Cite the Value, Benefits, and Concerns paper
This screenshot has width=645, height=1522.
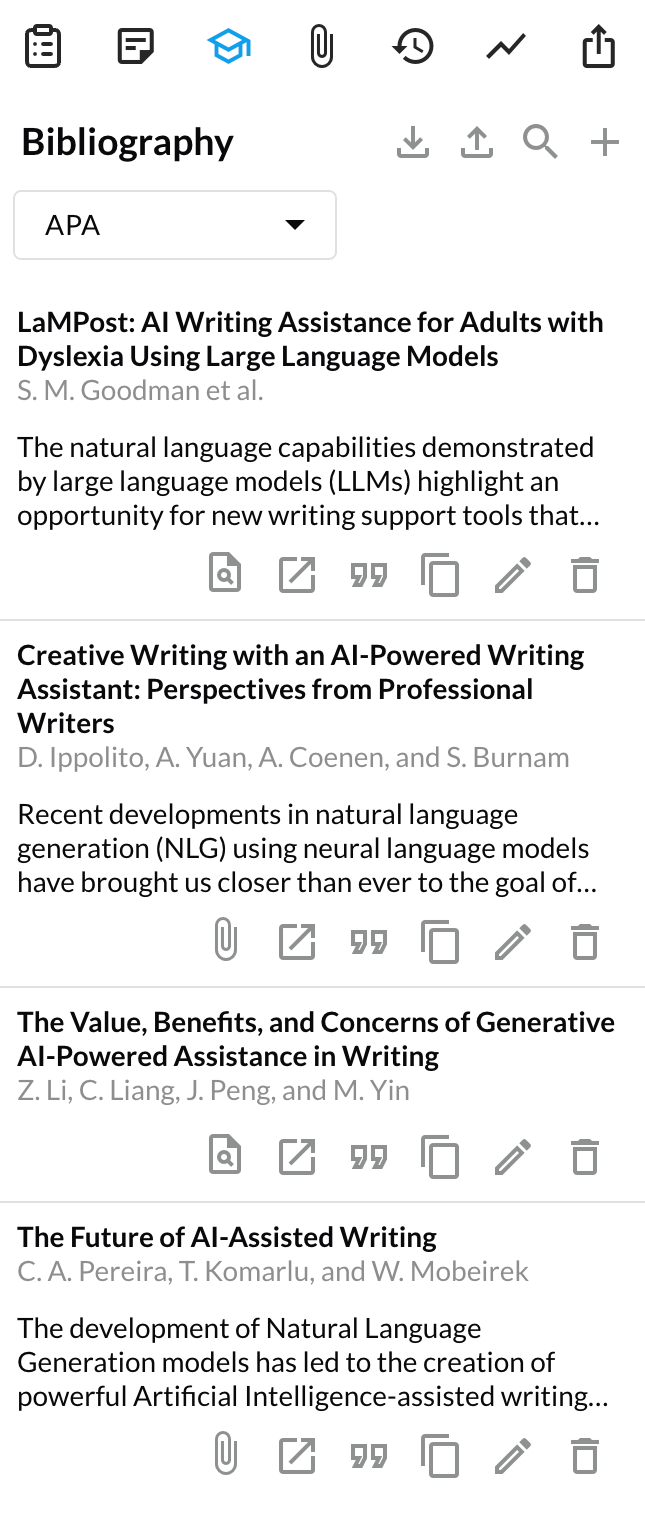(x=369, y=1157)
